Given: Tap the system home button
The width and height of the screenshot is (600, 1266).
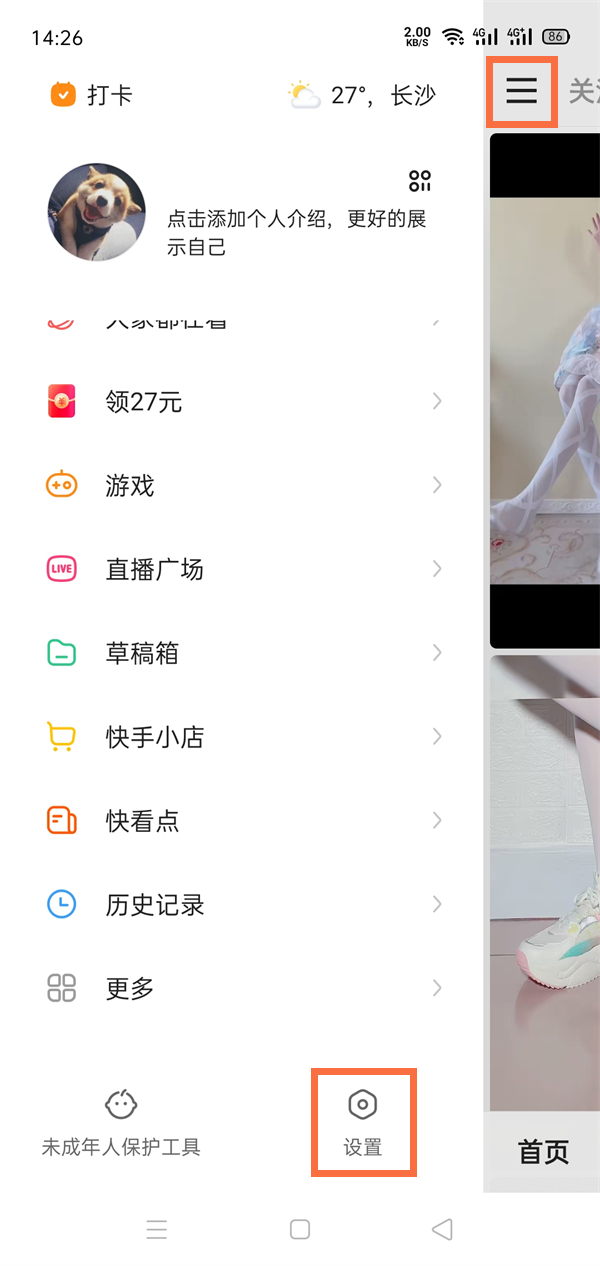Looking at the screenshot, I should click(300, 1229).
